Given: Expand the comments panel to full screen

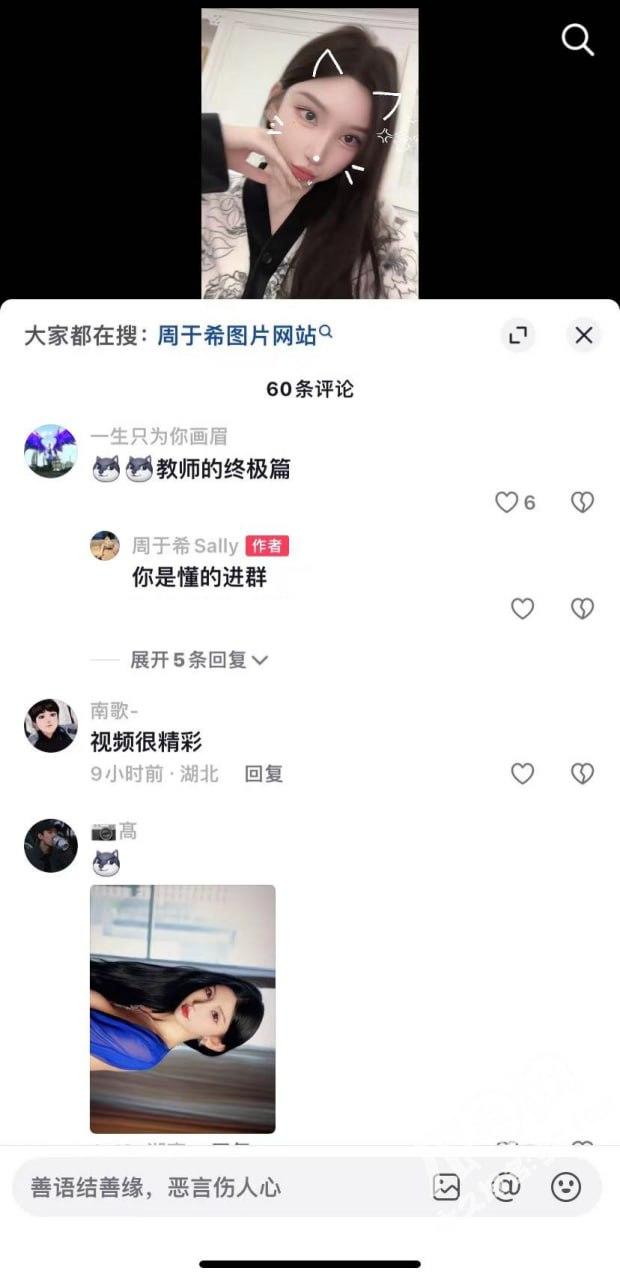Looking at the screenshot, I should 518,335.
